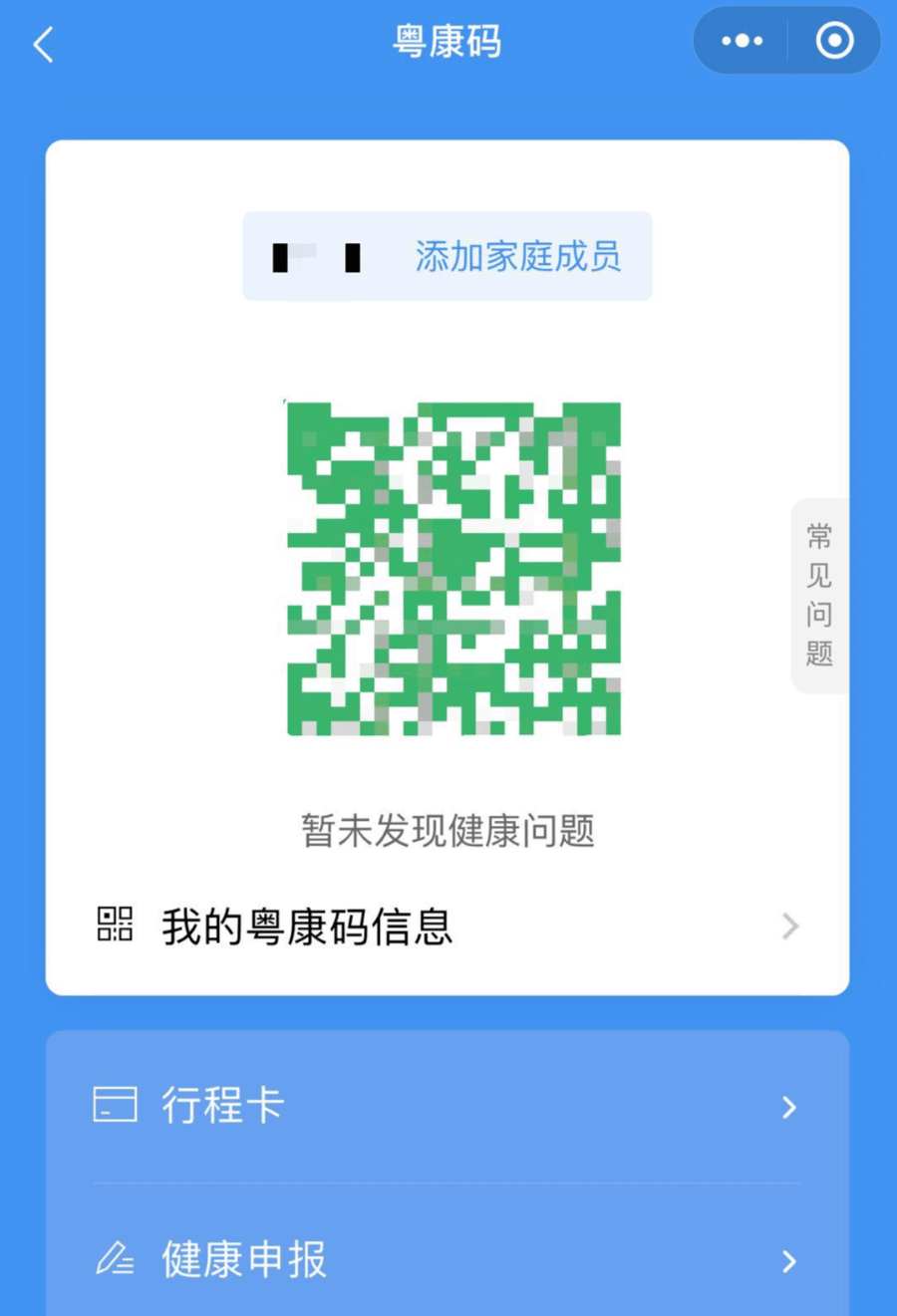Open 健康申报 health declaration entry
The height and width of the screenshot is (1316, 897).
tap(243, 1259)
